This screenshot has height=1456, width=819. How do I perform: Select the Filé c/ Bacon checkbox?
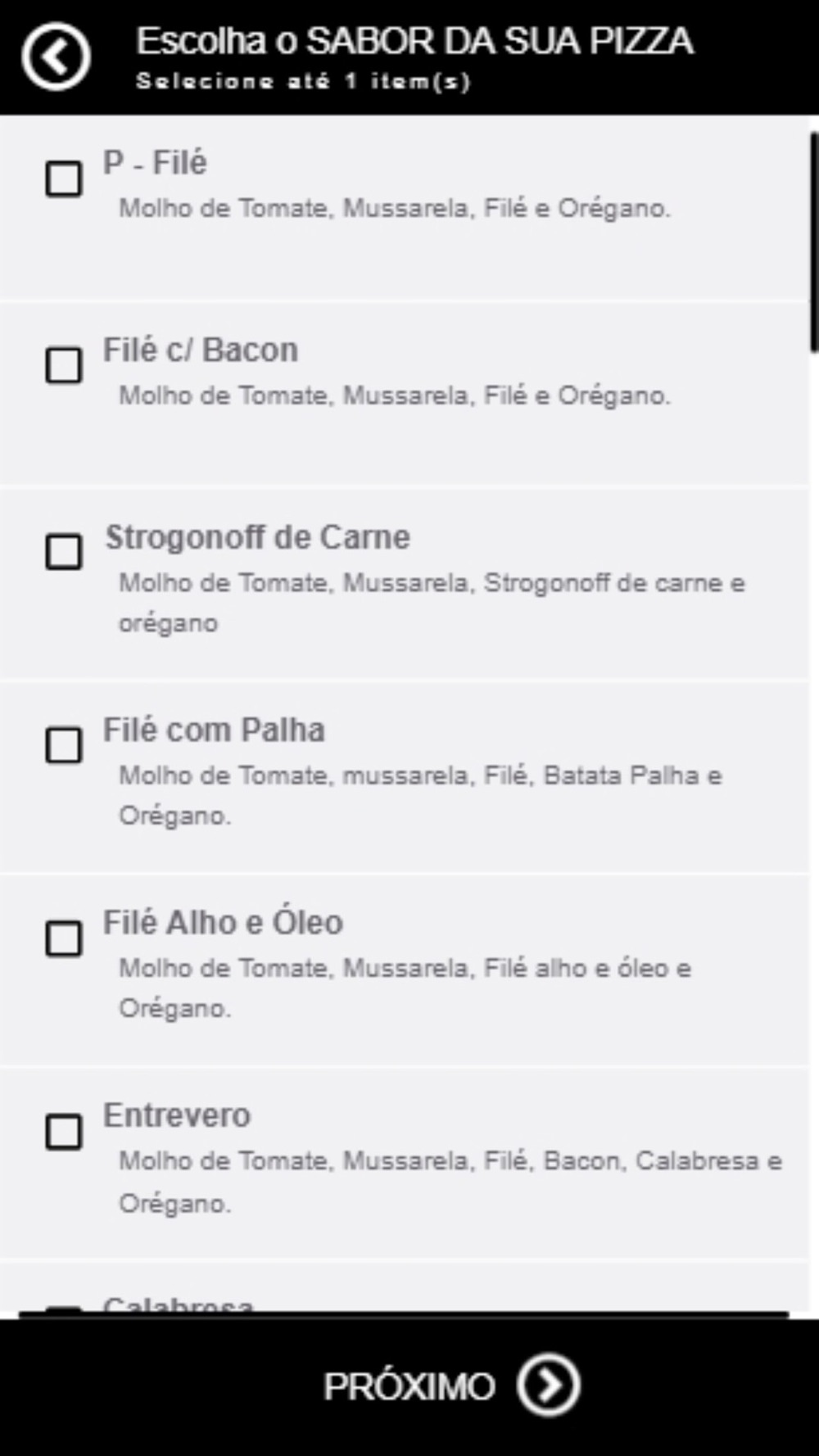click(64, 365)
